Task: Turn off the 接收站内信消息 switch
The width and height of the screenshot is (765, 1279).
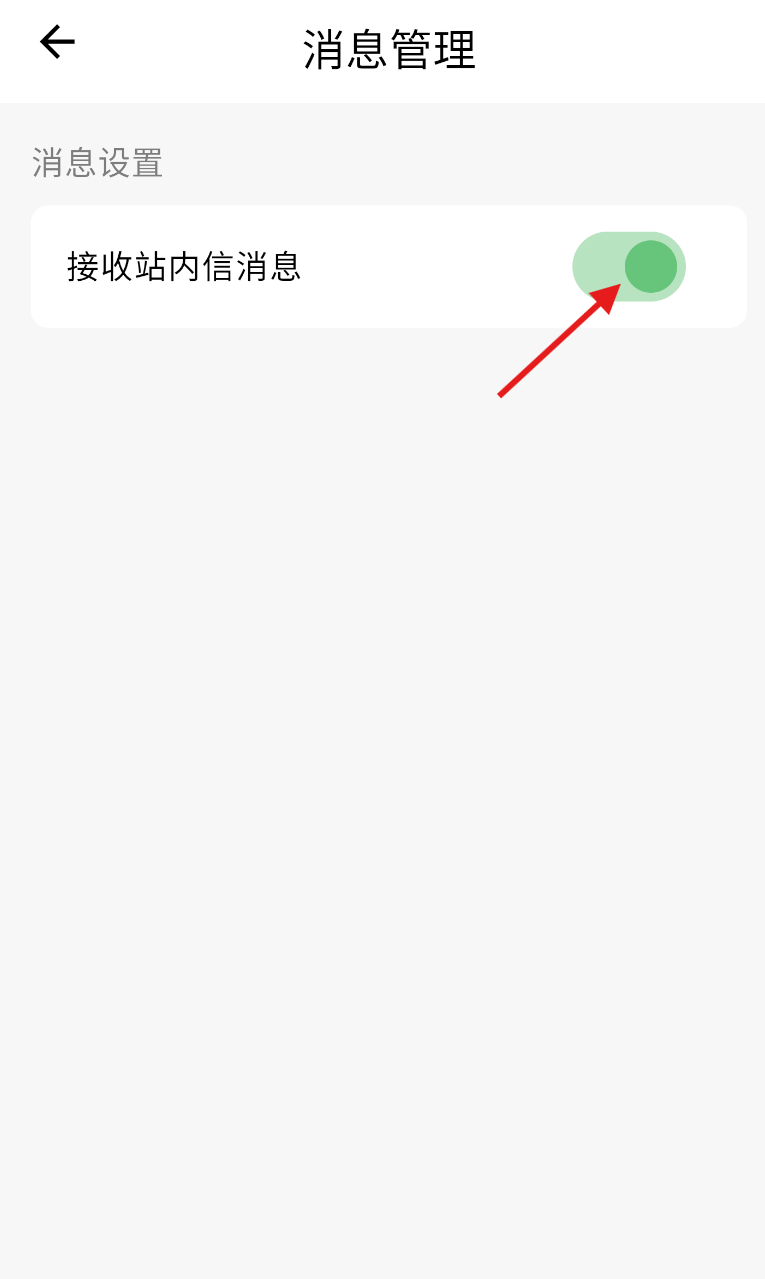Action: 629,266
